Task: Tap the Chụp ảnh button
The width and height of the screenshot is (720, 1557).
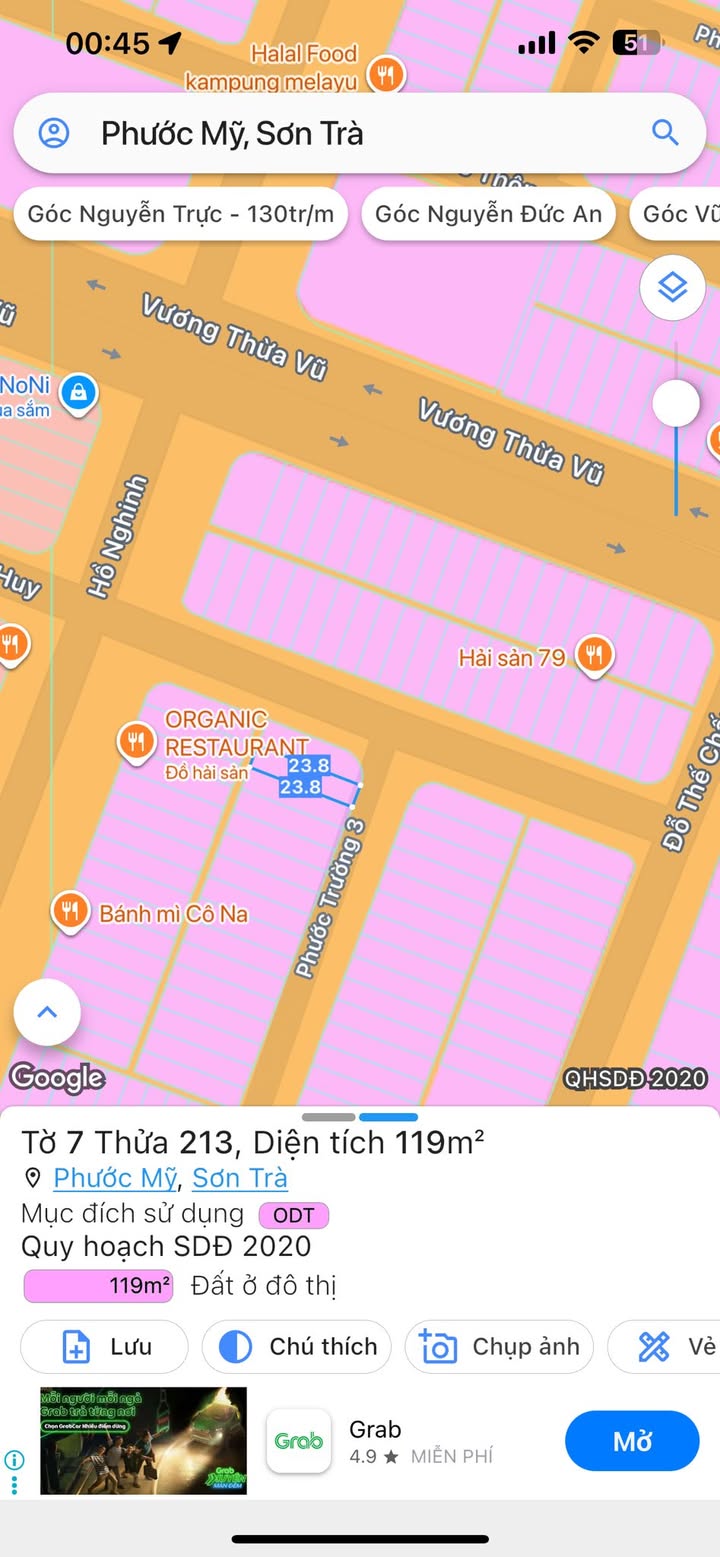Action: (x=499, y=1347)
